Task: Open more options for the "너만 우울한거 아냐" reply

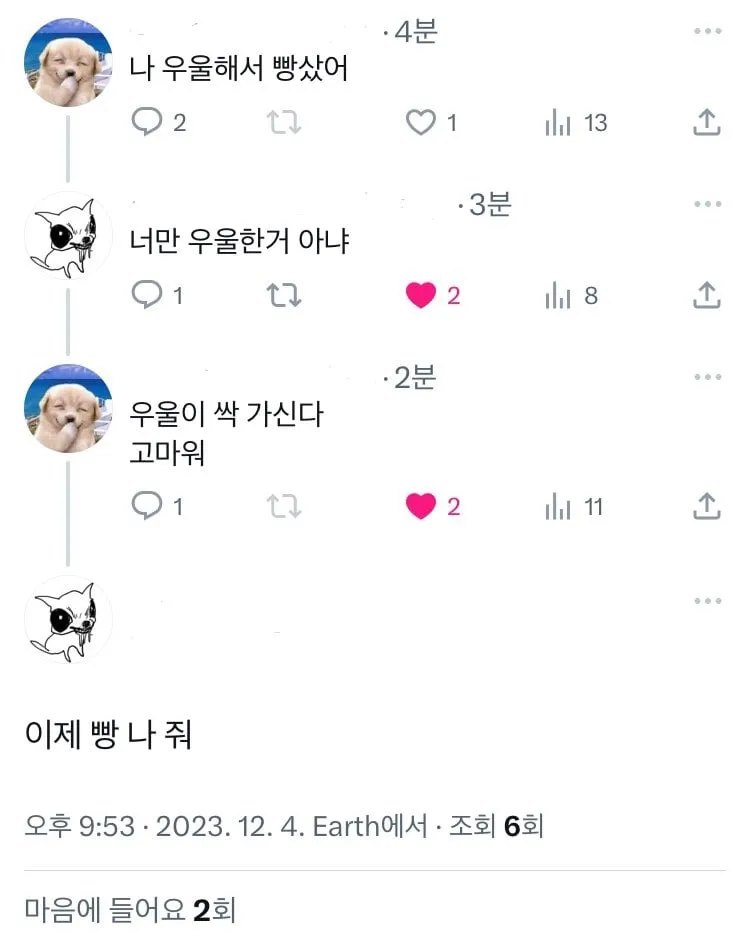Action: pyautogui.click(x=706, y=205)
